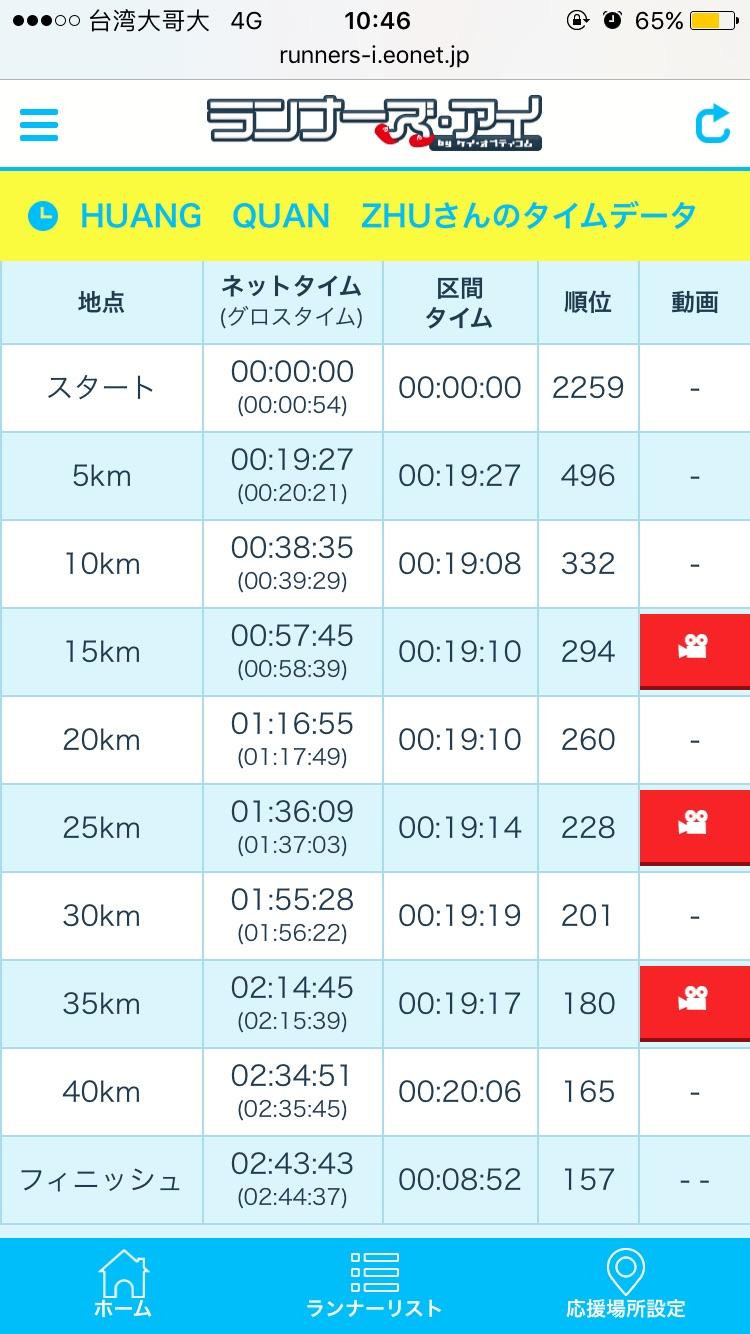The image size is (750, 1334).
Task: Switch to the ランナーリスト tab
Action: tap(374, 1284)
